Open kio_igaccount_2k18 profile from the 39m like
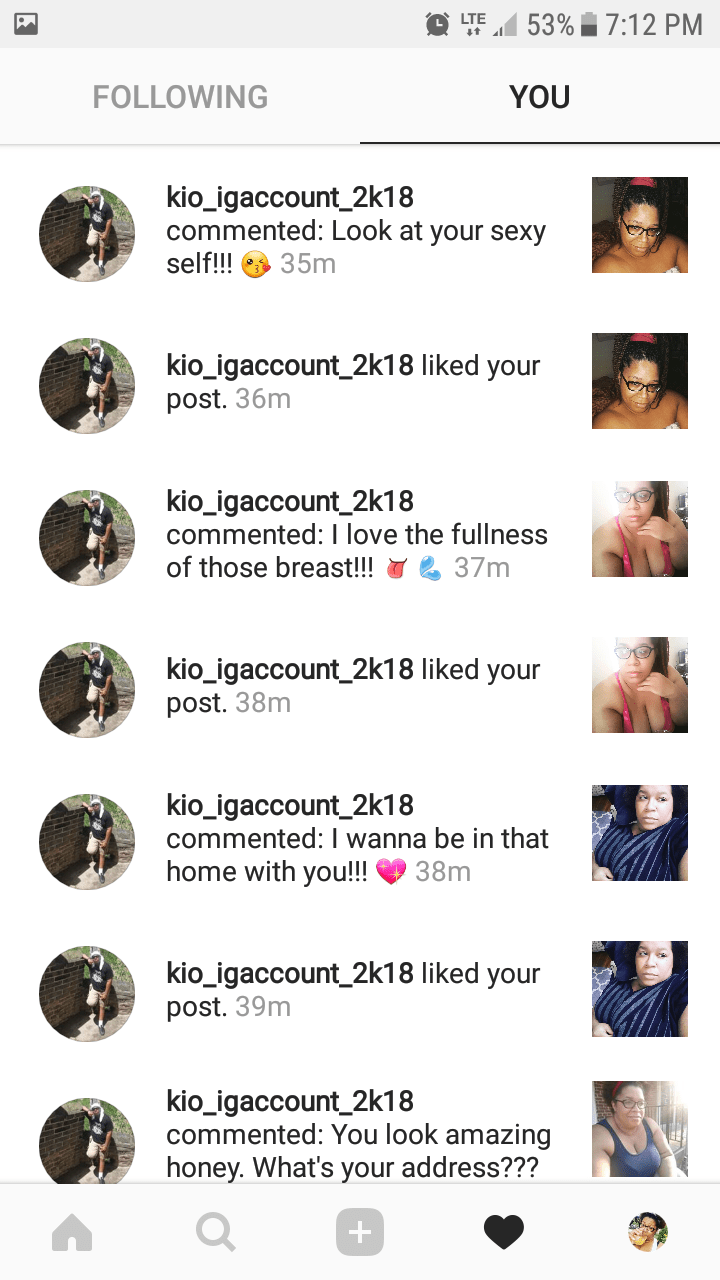Screen dimensions: 720x1280 tap(290, 974)
